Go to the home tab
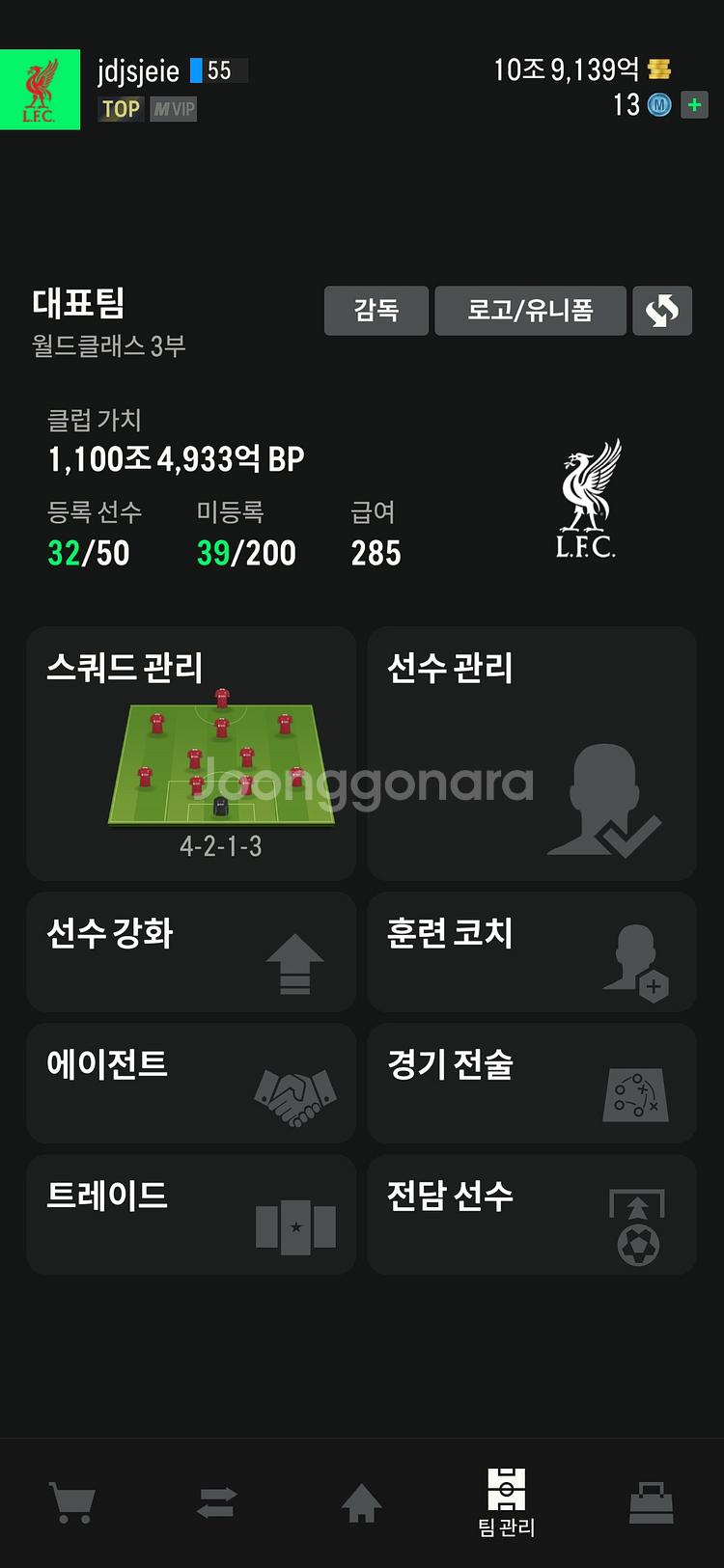 click(361, 1501)
